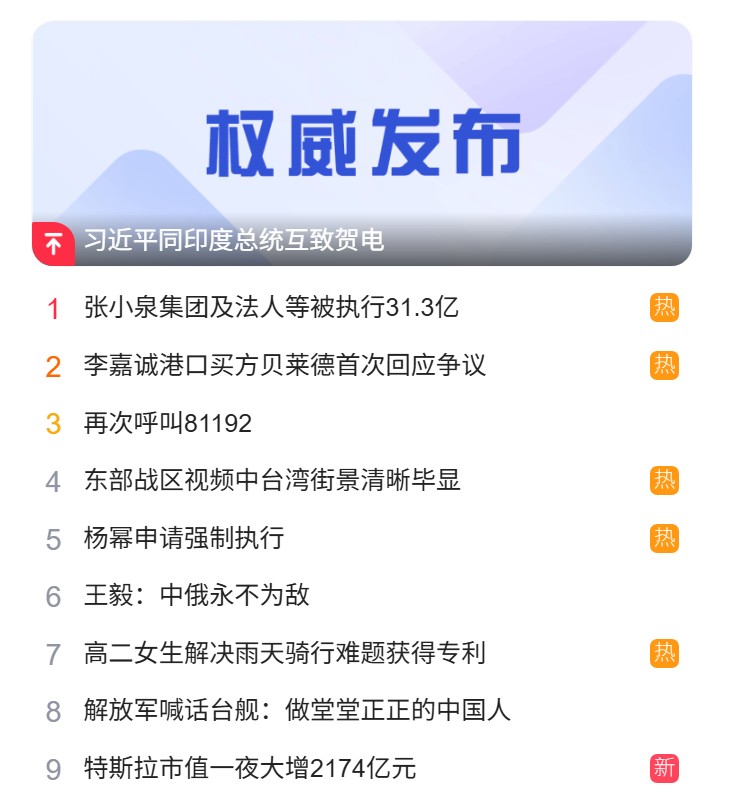The width and height of the screenshot is (737, 808).
Task: Open headline 李嘉诚港口买方贝莱德首次回应争议
Action: click(260, 366)
